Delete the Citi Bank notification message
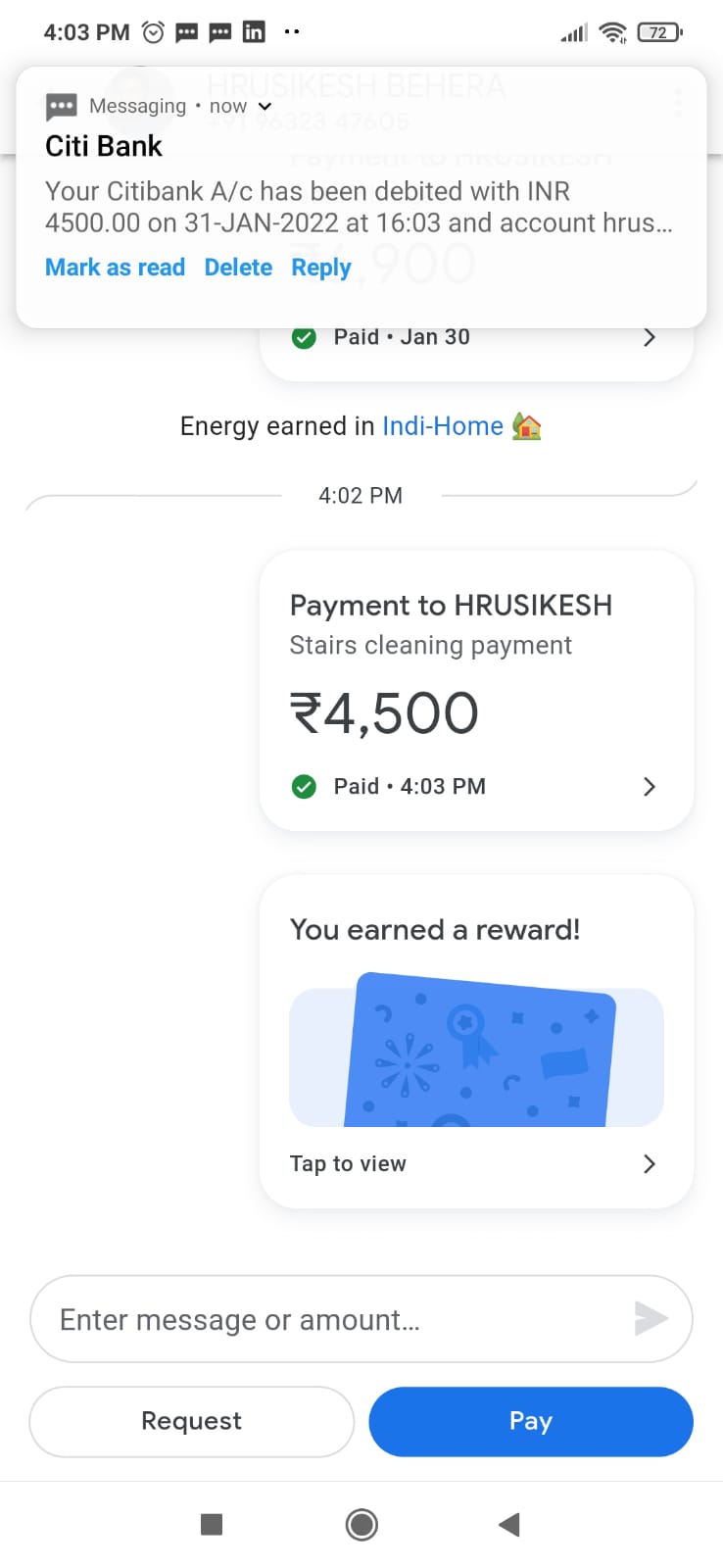The height and width of the screenshot is (1568, 723). pos(238,268)
